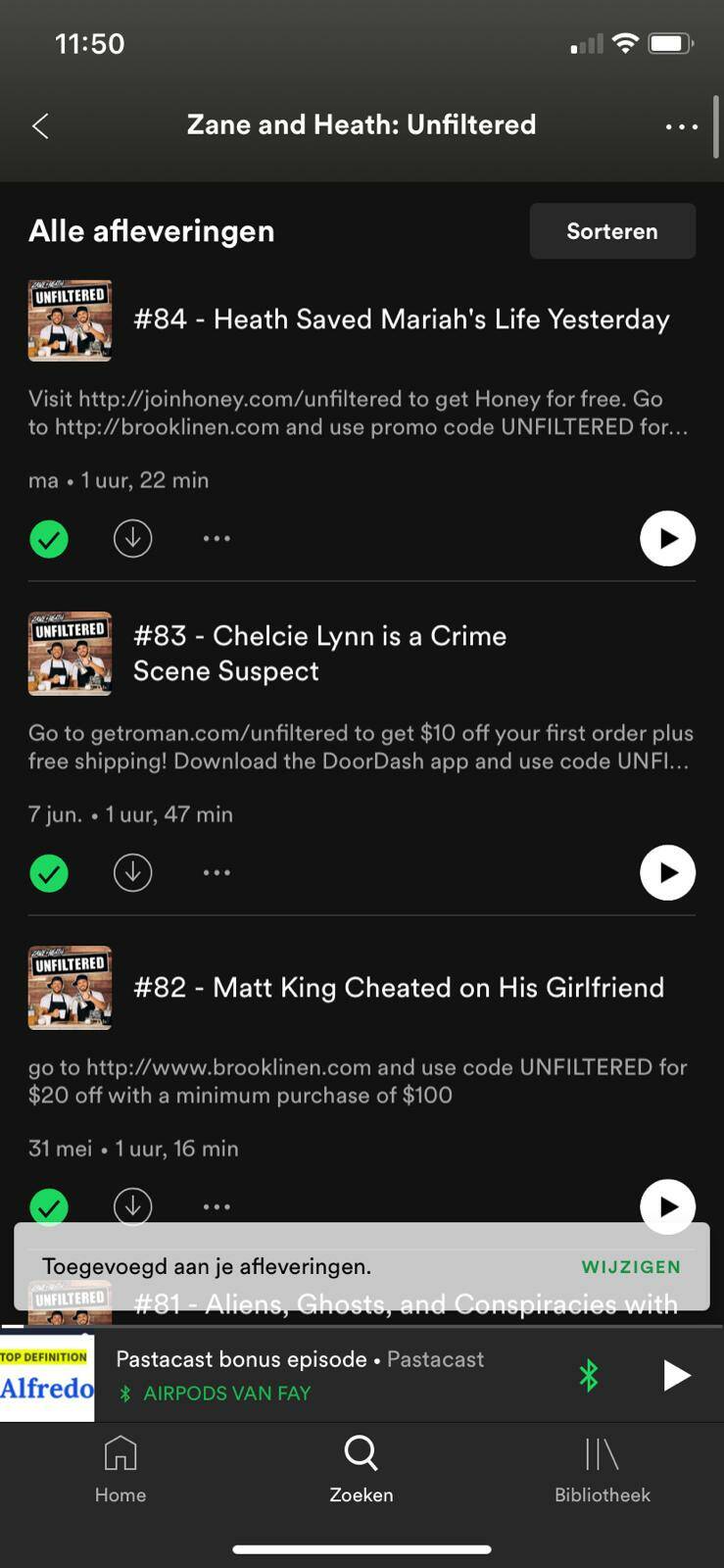Screen dimensions: 724x1568
Task: Tap the Sorteren button
Action: point(612,231)
